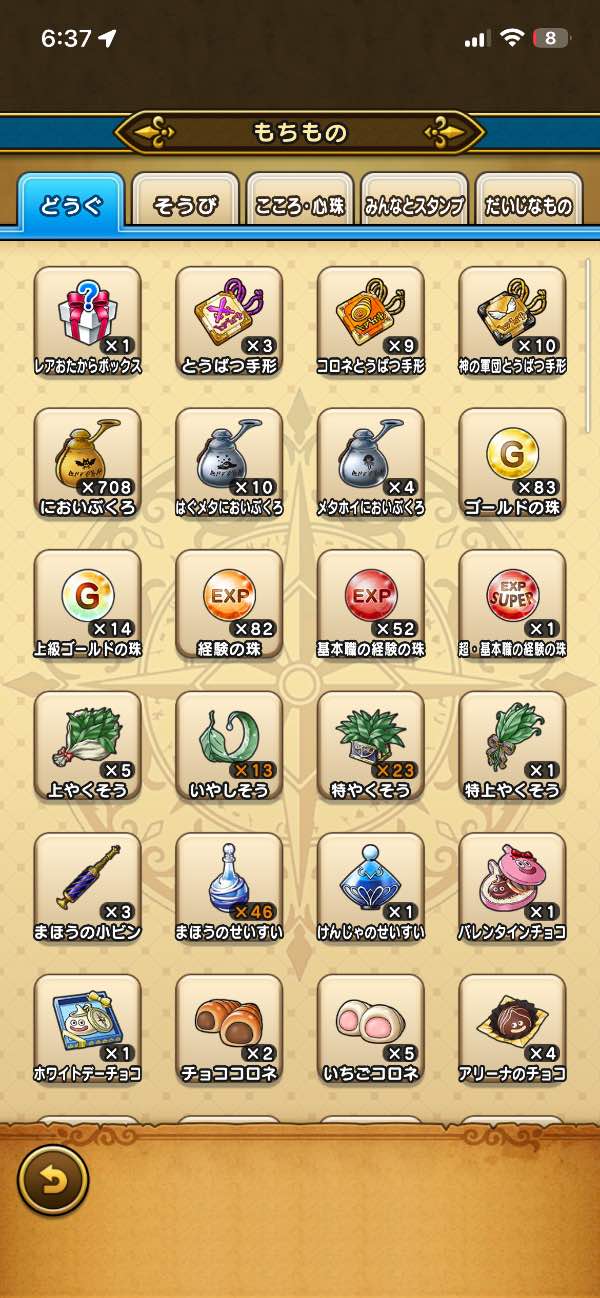Switch to the そうび tab
Viewport: 600px width, 1298px height.
[185, 205]
